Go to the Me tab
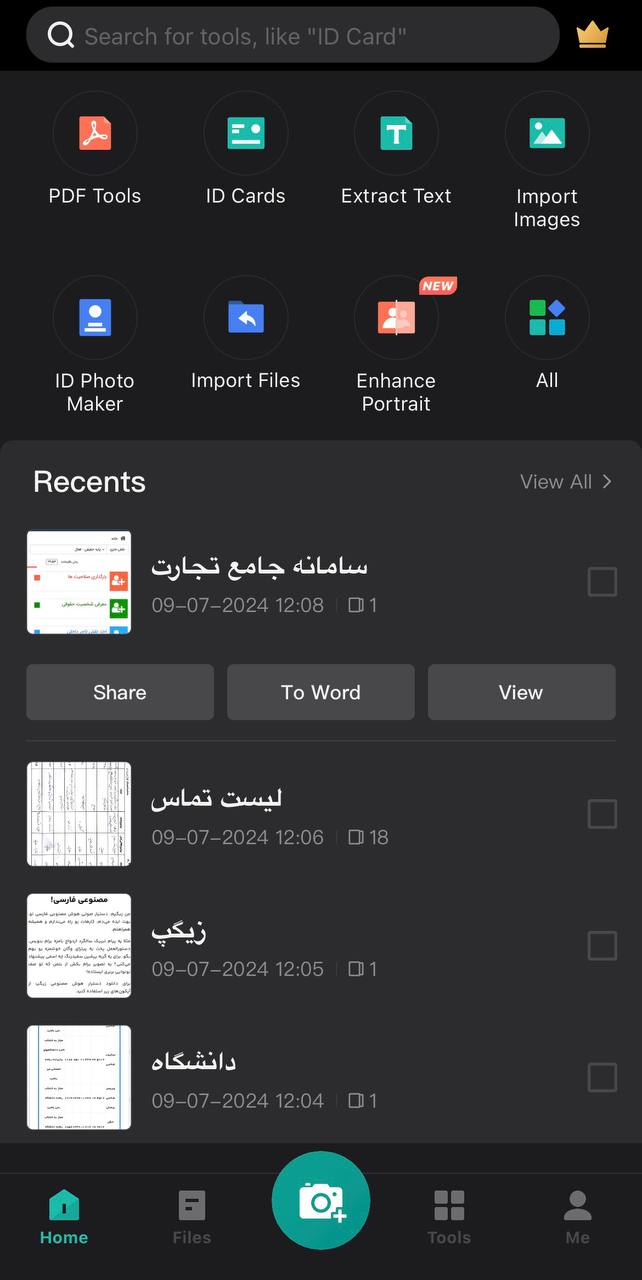The image size is (642, 1280). coord(577,1216)
